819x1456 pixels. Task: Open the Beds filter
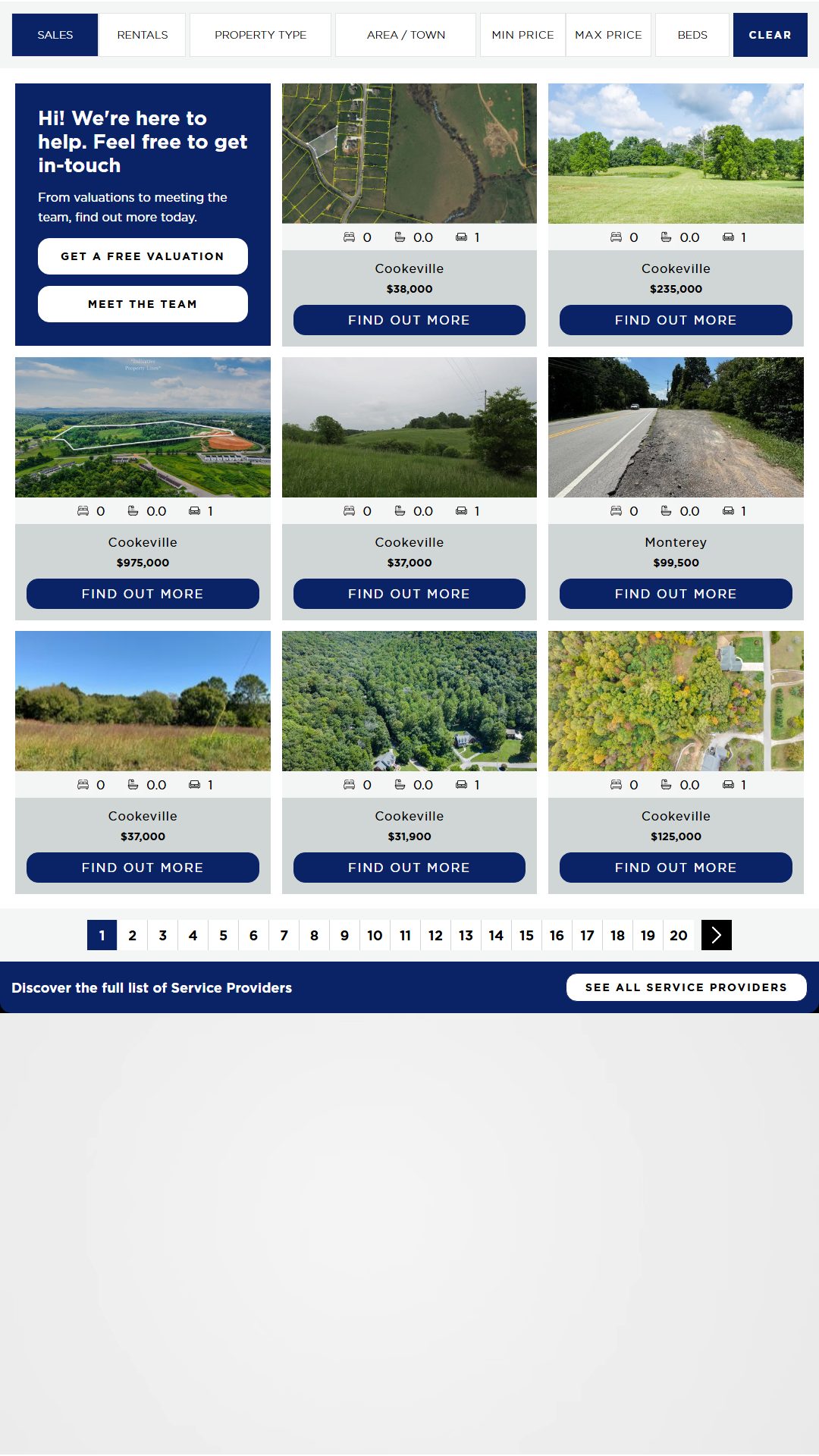[692, 35]
